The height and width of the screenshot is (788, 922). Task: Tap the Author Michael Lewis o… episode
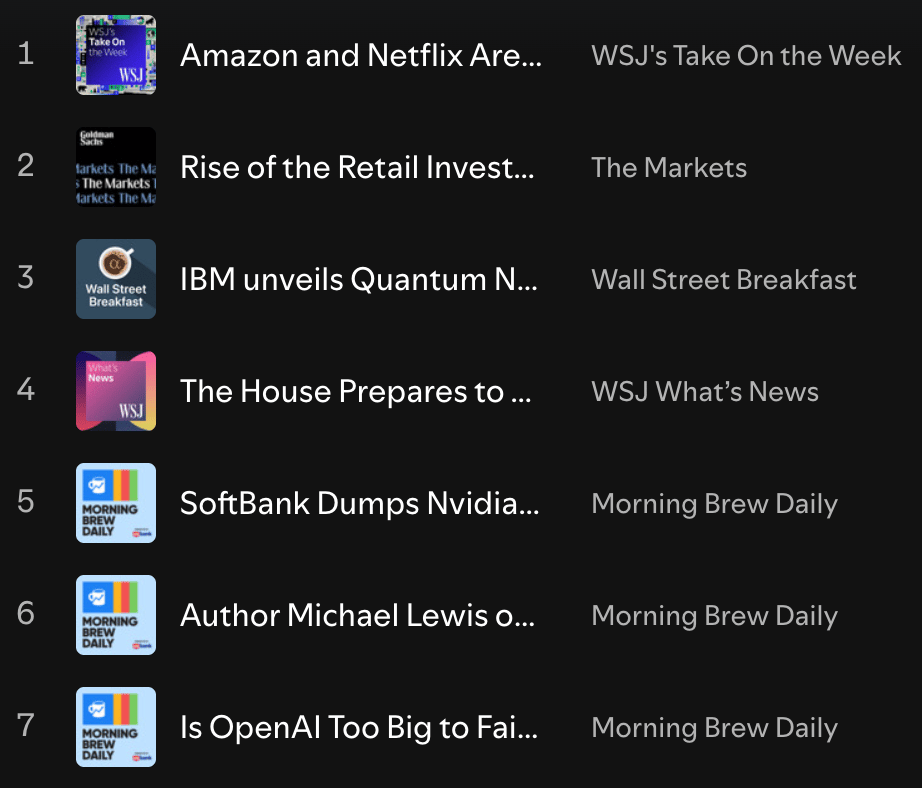click(x=357, y=616)
